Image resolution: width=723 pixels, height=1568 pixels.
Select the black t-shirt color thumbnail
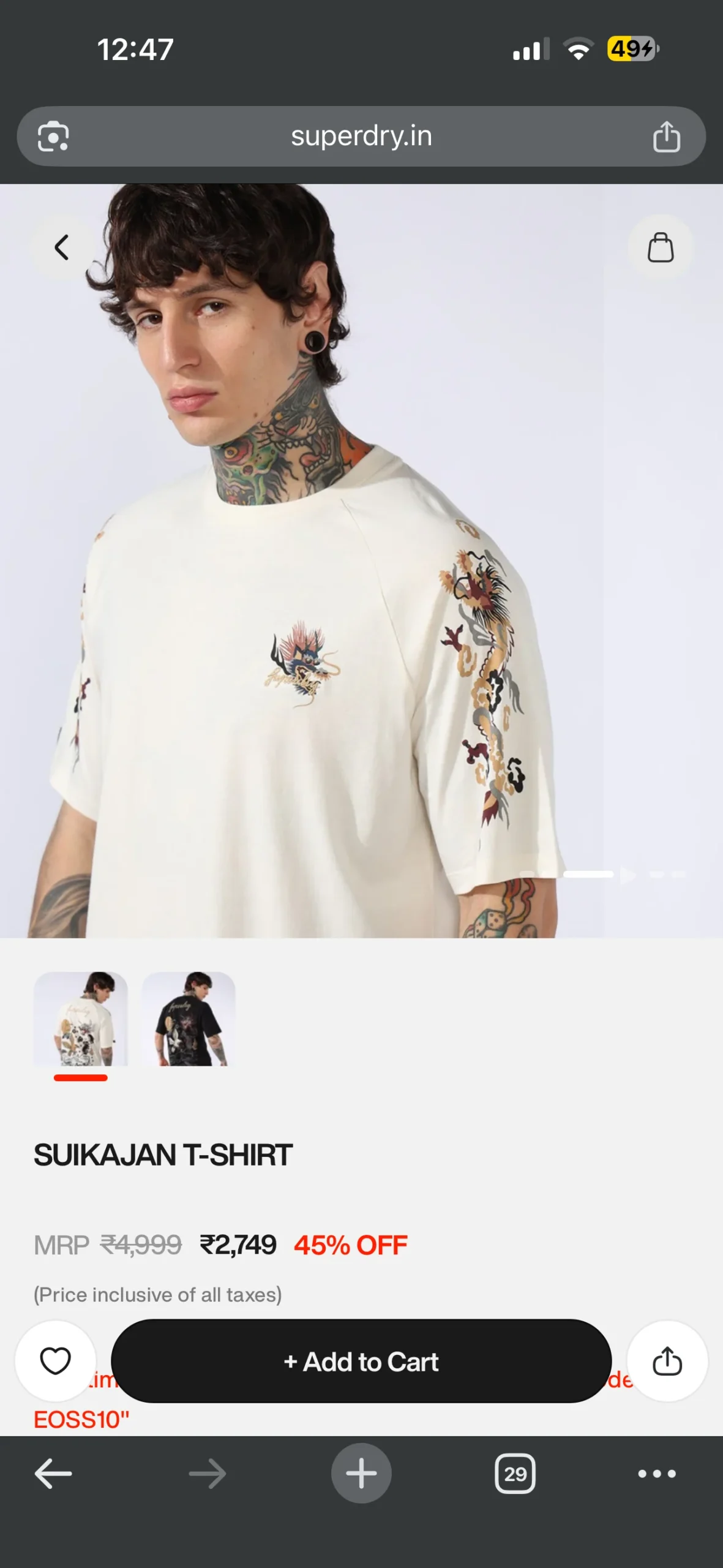click(189, 1019)
